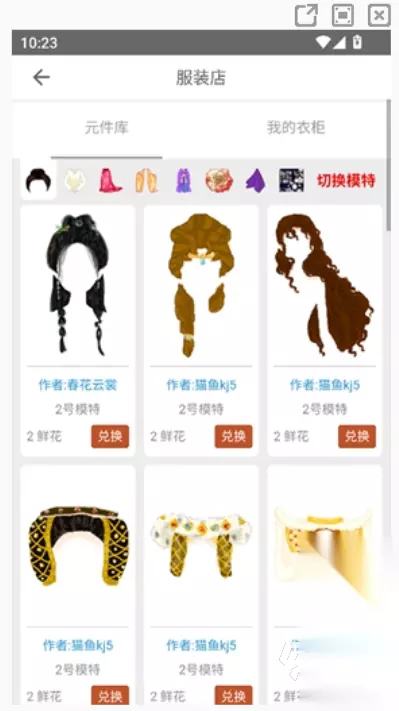Screen dimensions: 399x711
Task: Pick the purple dress category icon
Action: click(x=183, y=180)
